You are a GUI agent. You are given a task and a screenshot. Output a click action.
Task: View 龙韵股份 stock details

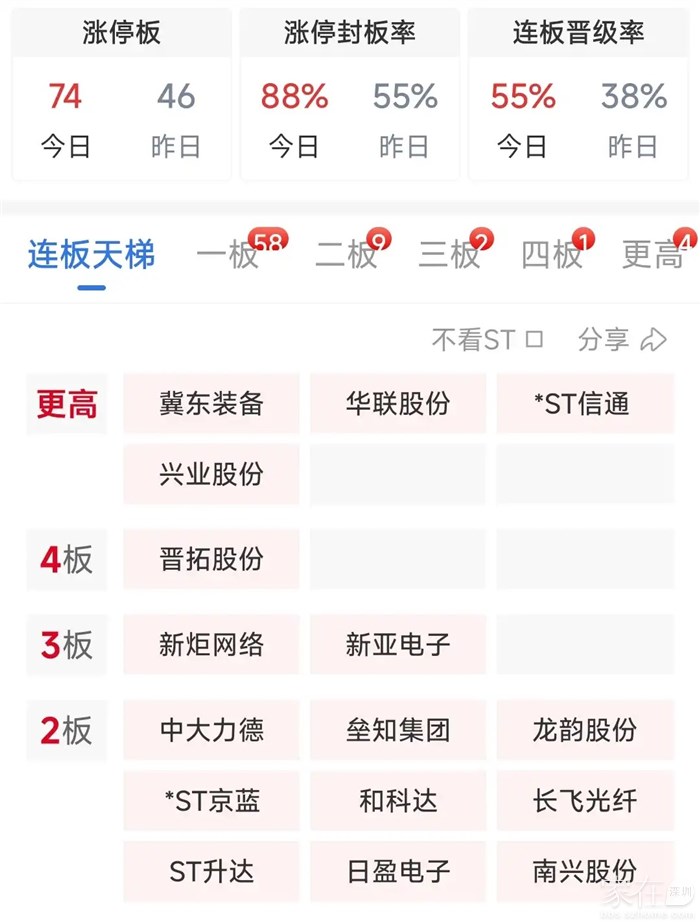click(x=584, y=730)
